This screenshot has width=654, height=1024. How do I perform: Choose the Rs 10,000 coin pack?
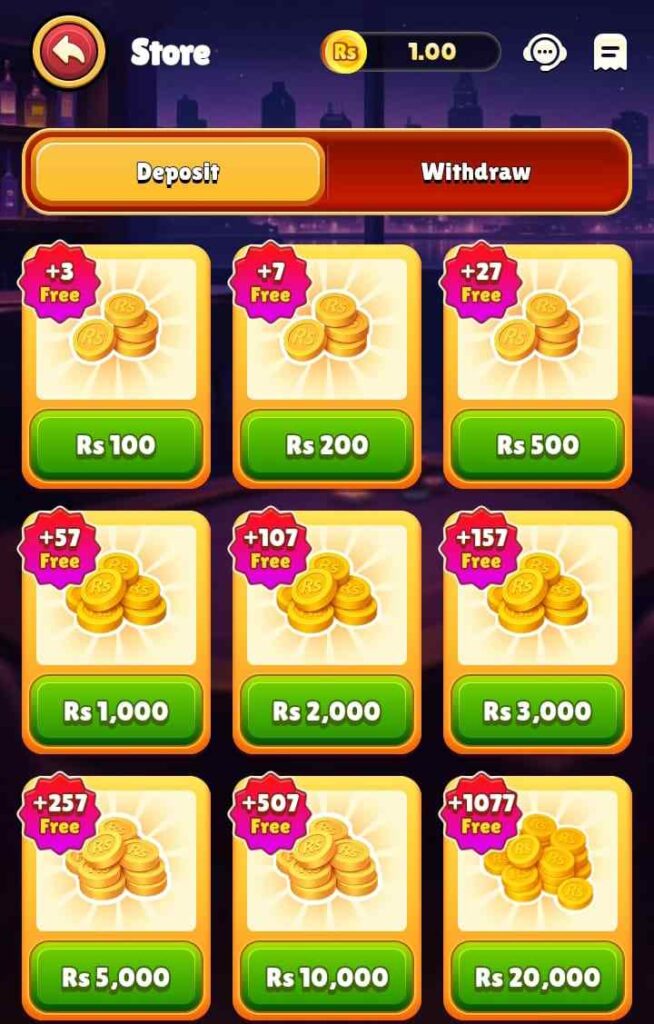click(x=327, y=977)
